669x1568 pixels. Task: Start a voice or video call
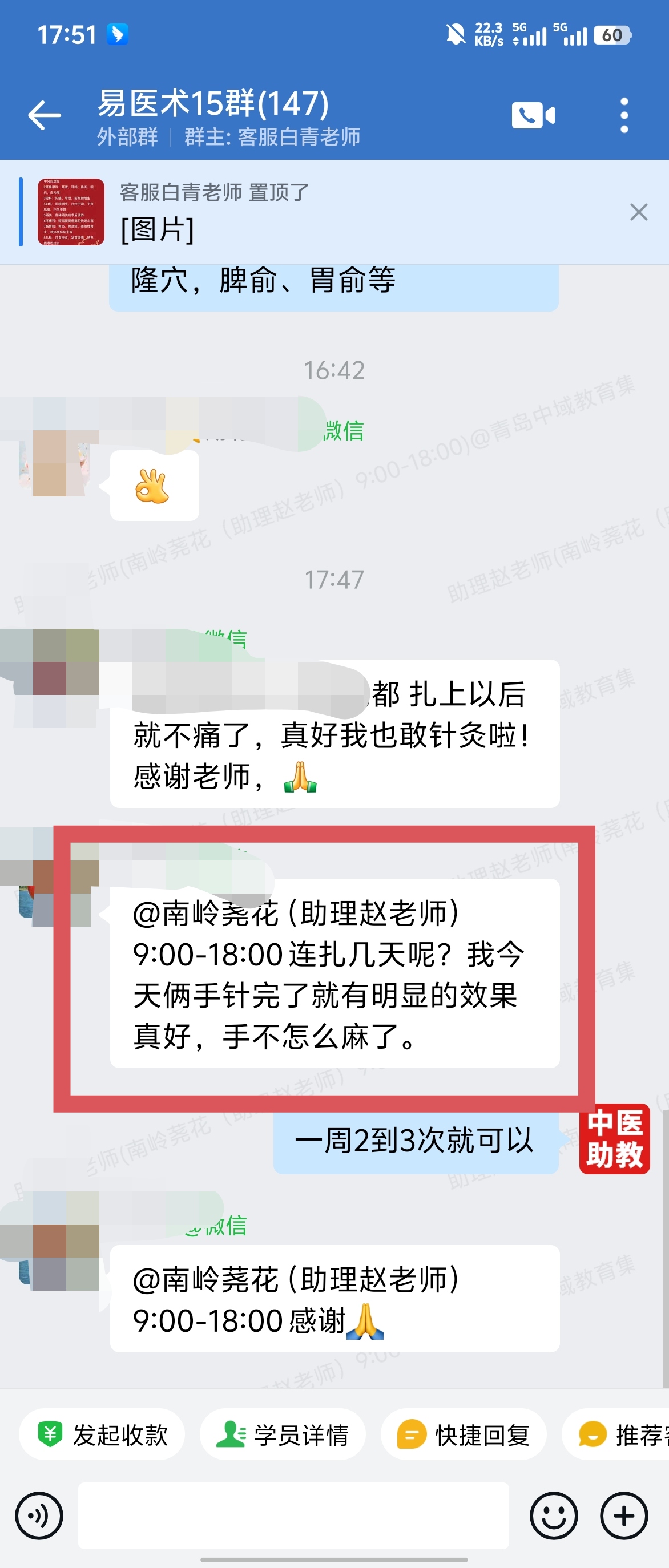click(x=533, y=116)
